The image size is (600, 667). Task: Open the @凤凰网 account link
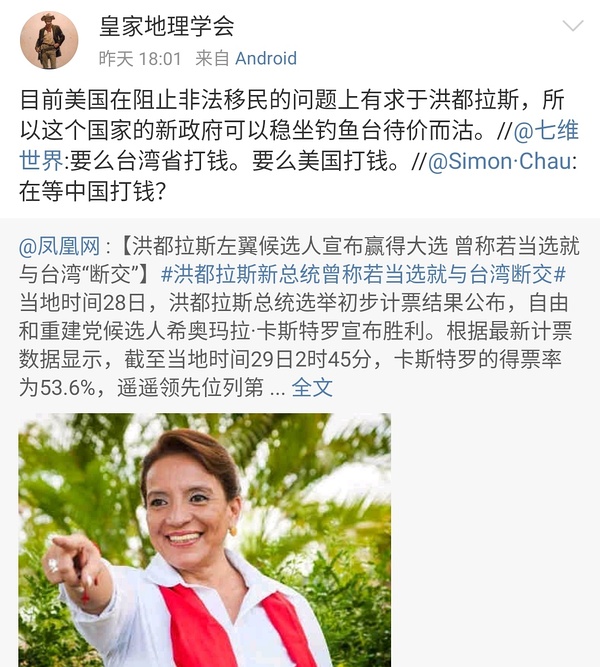click(x=60, y=245)
